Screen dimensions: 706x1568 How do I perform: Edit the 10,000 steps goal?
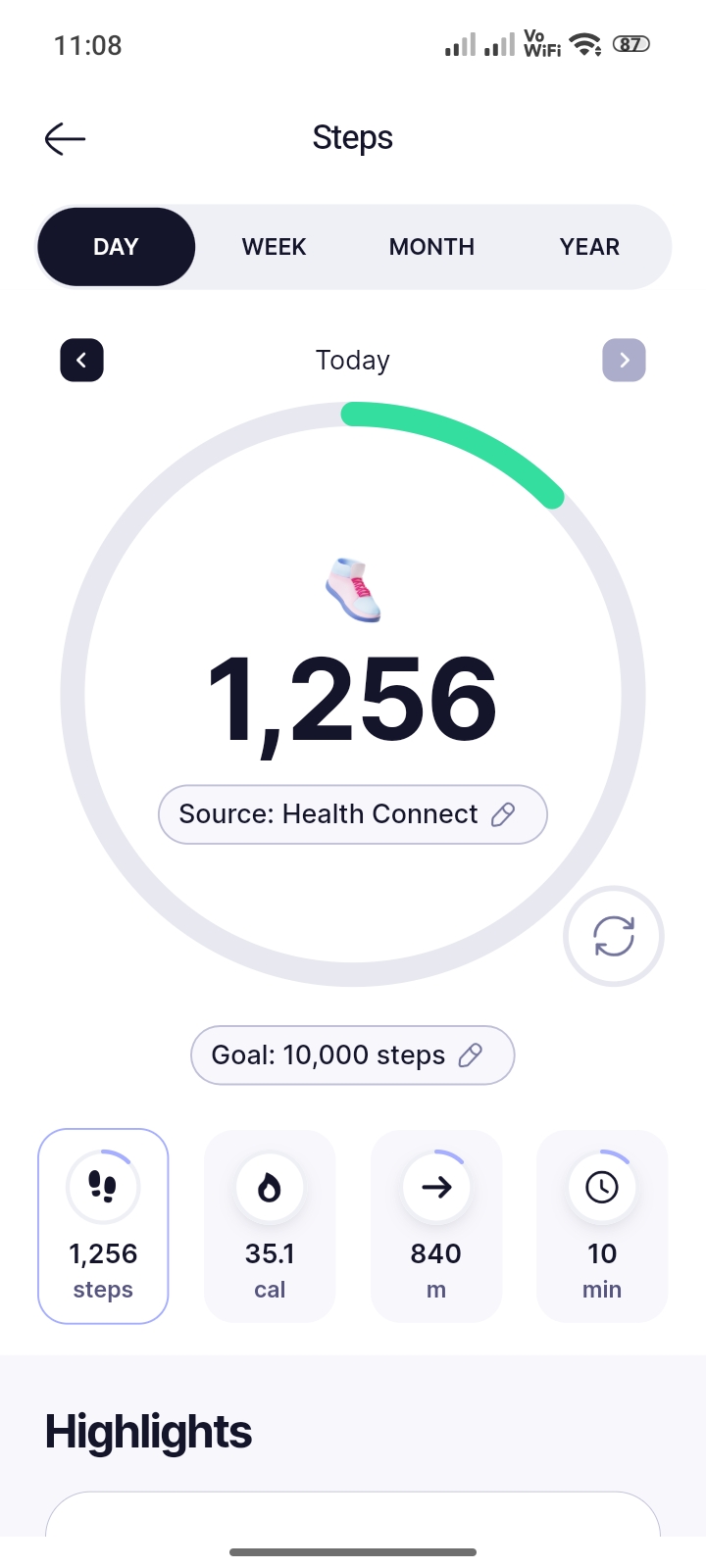coord(352,1055)
